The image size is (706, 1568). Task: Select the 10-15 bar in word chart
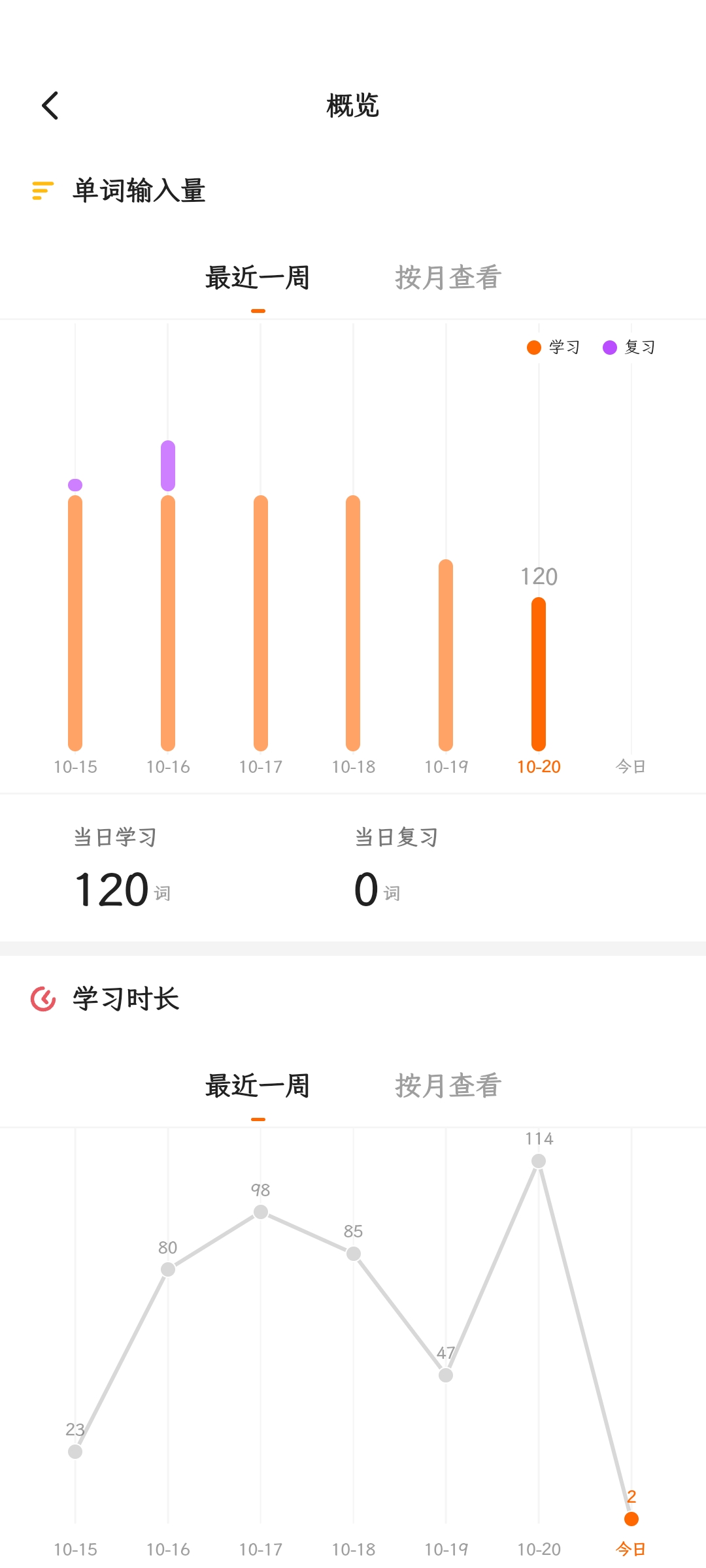[75, 621]
